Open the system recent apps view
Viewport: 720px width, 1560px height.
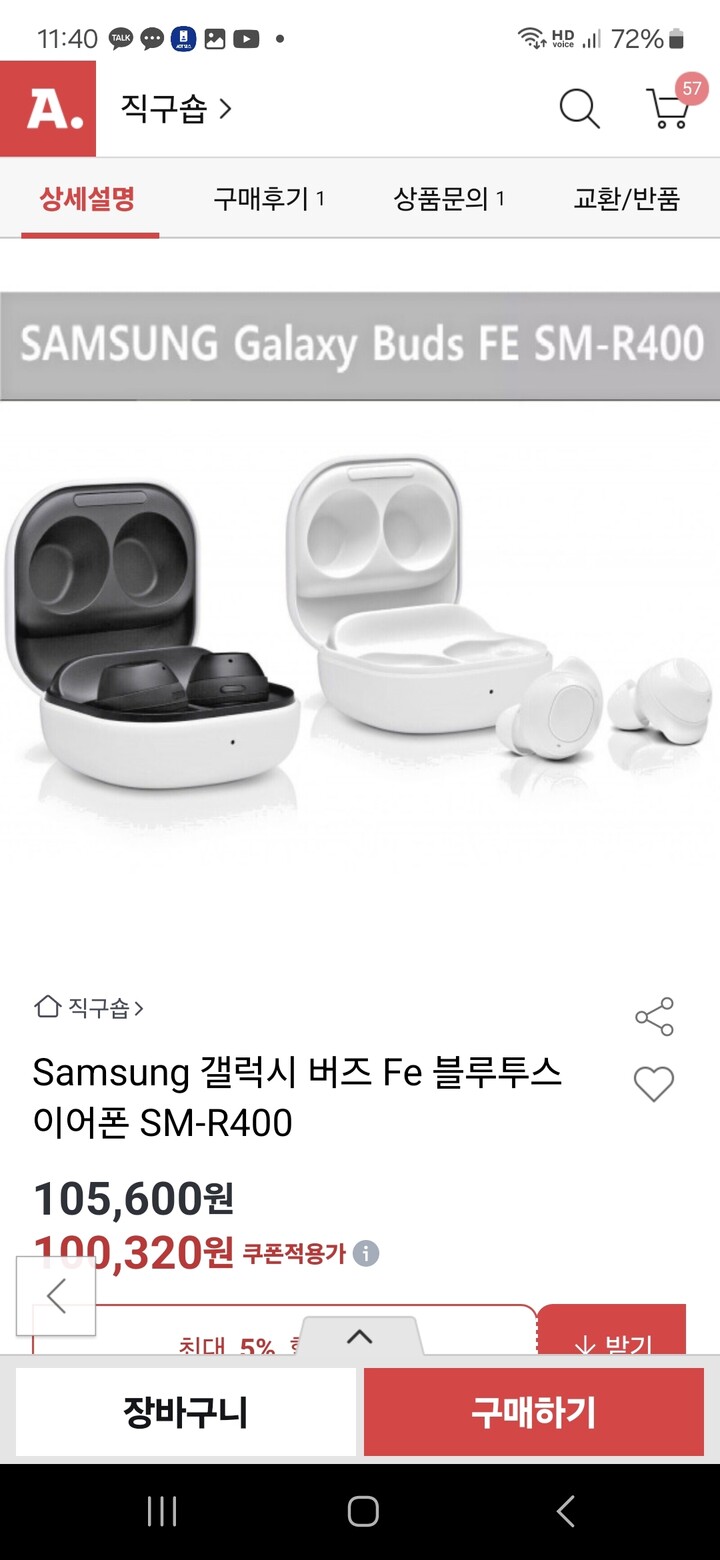[x=161, y=1511]
